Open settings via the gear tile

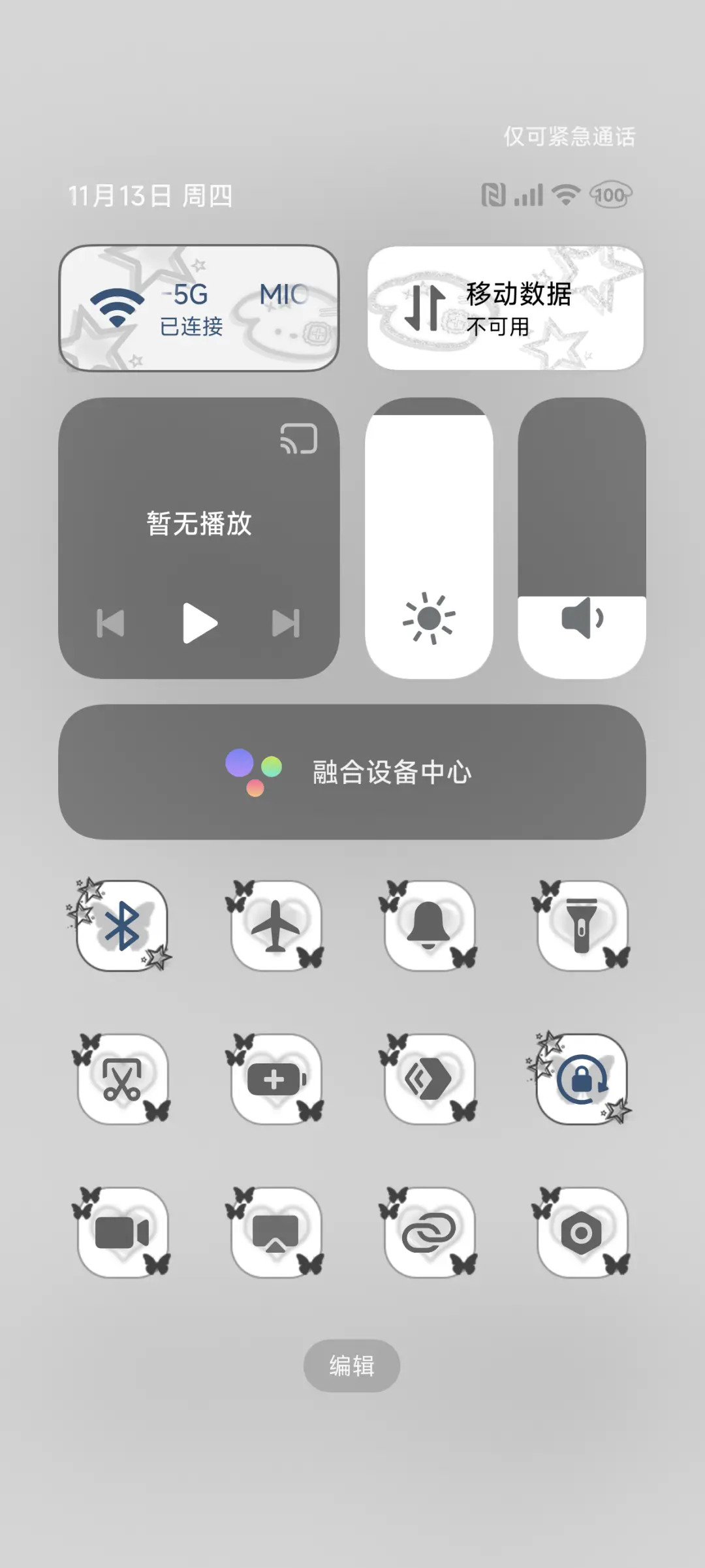(x=584, y=1232)
